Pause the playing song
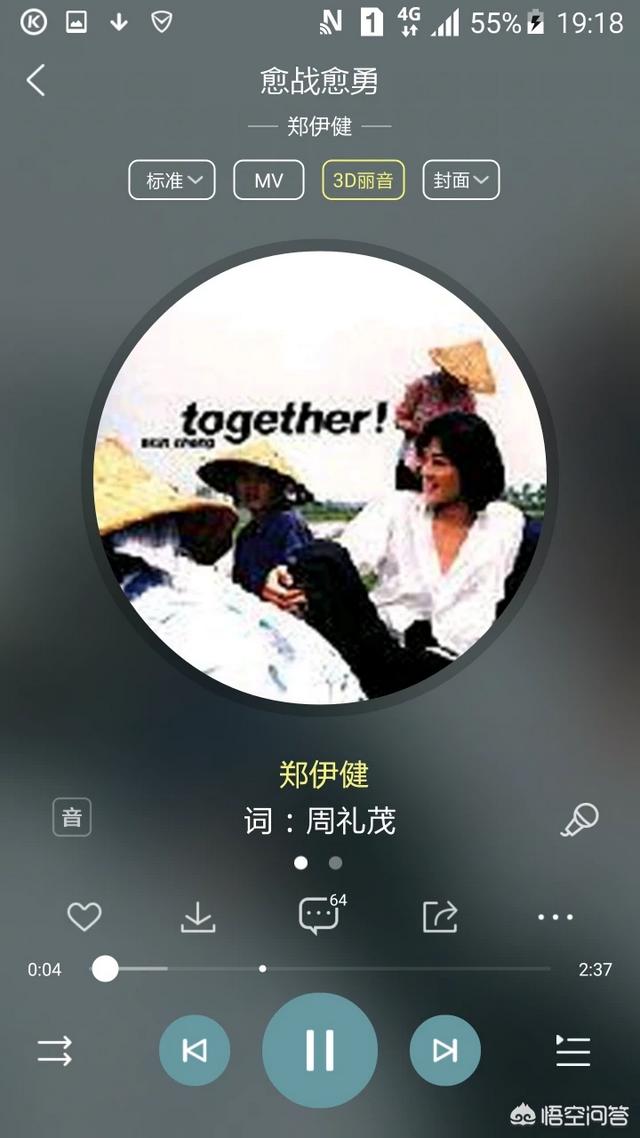Screen dimensions: 640x1138 click(320, 1050)
